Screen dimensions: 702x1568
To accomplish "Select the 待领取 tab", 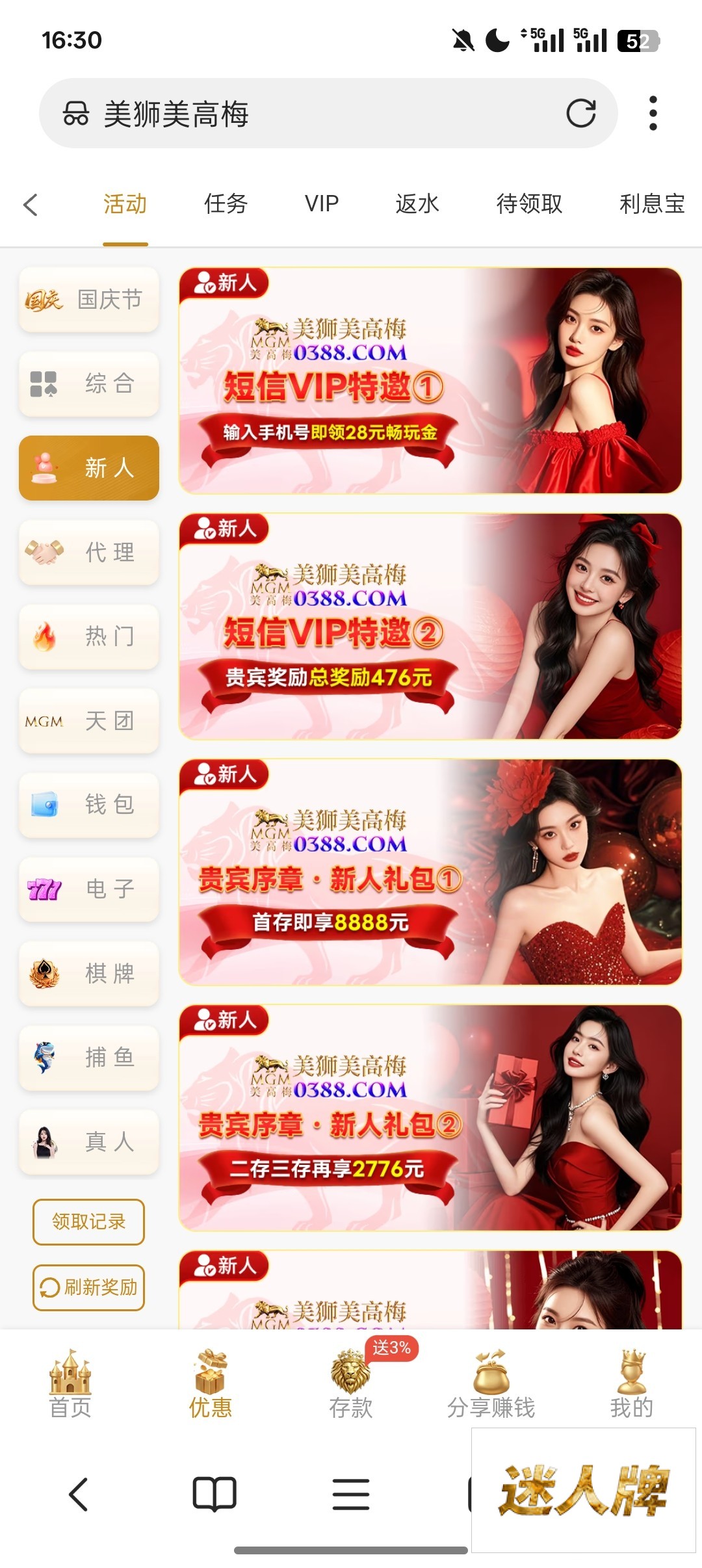I will pyautogui.click(x=529, y=204).
